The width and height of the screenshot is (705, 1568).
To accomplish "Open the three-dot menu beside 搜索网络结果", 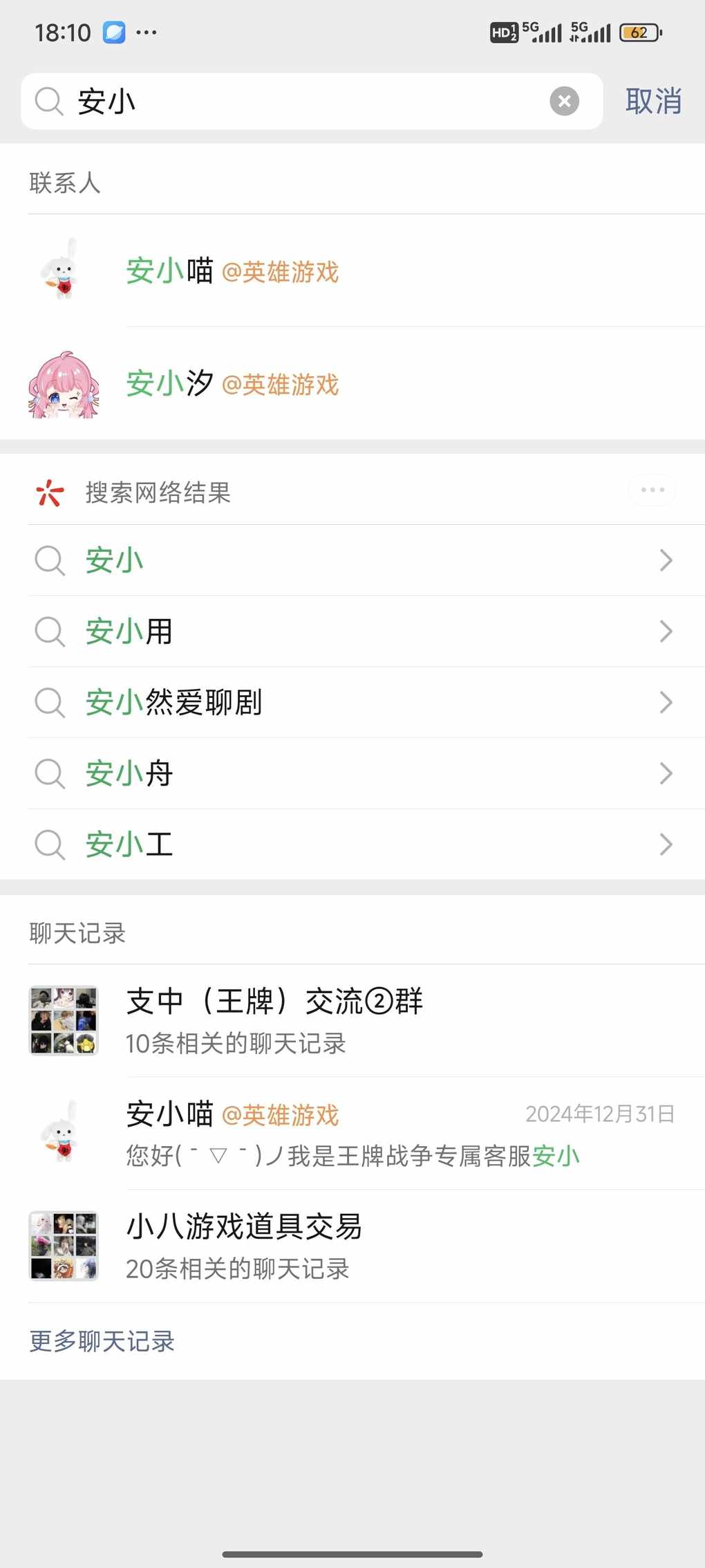I will click(x=652, y=490).
